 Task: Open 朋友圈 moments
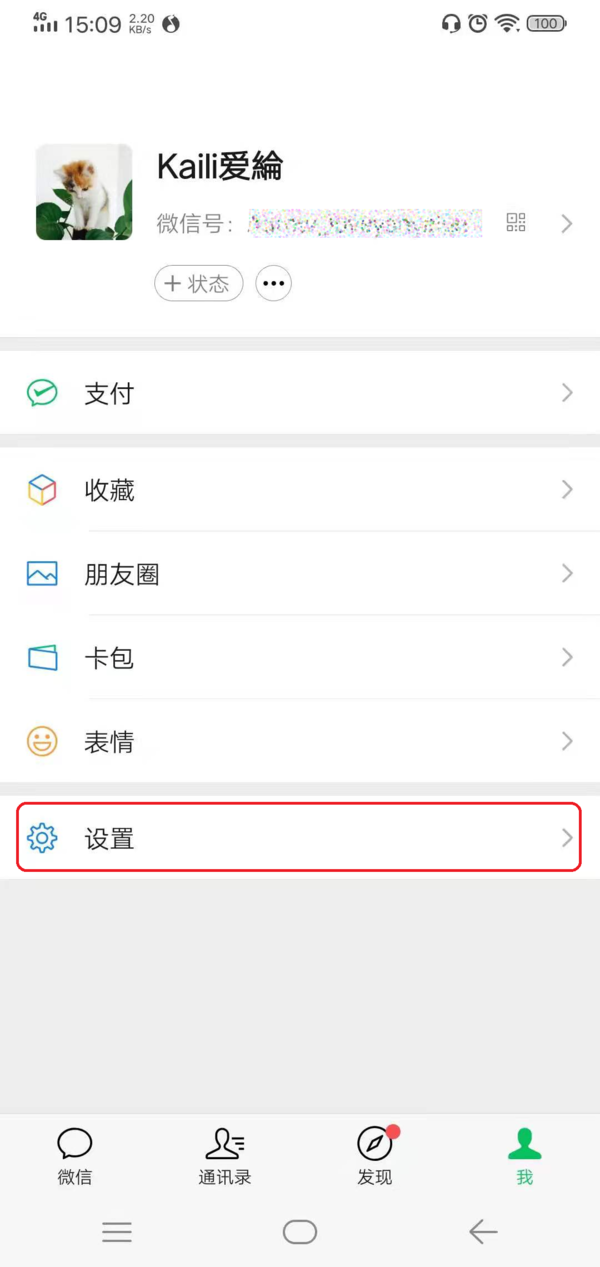pos(300,574)
